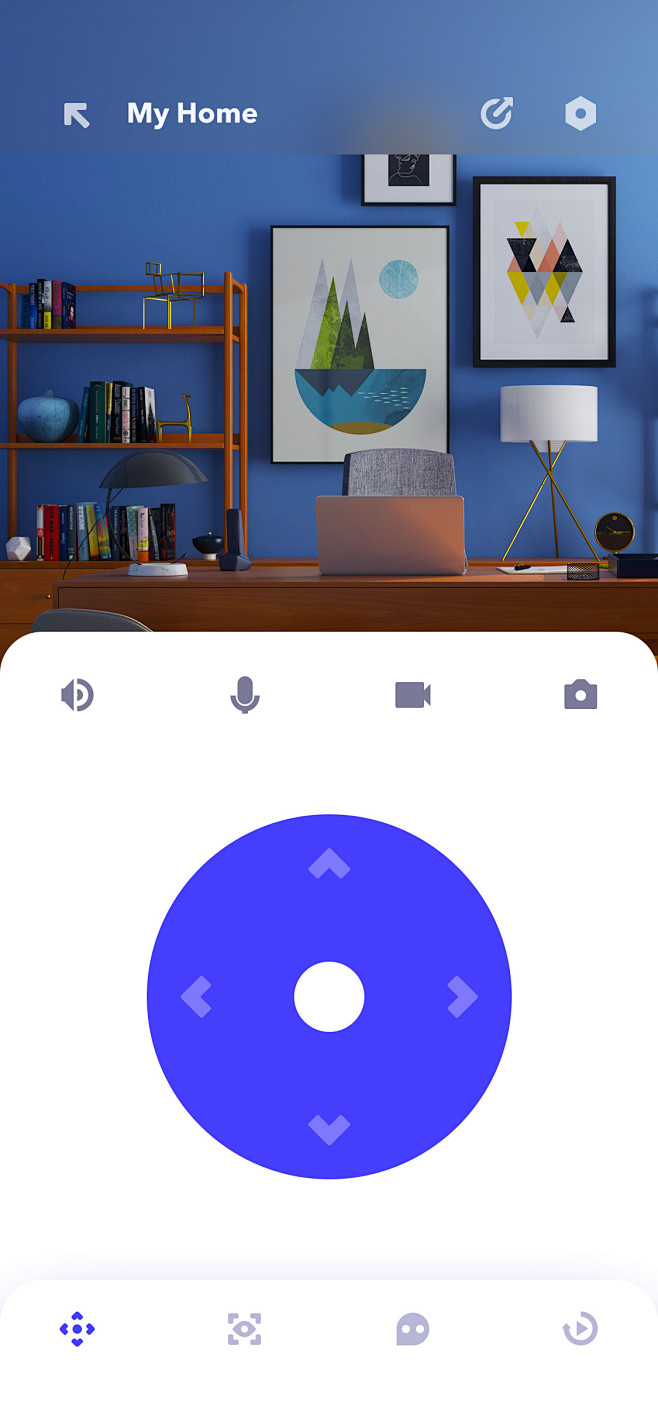Image resolution: width=658 pixels, height=1425 pixels.
Task: Activate the microphone to talk
Action: 245,694
